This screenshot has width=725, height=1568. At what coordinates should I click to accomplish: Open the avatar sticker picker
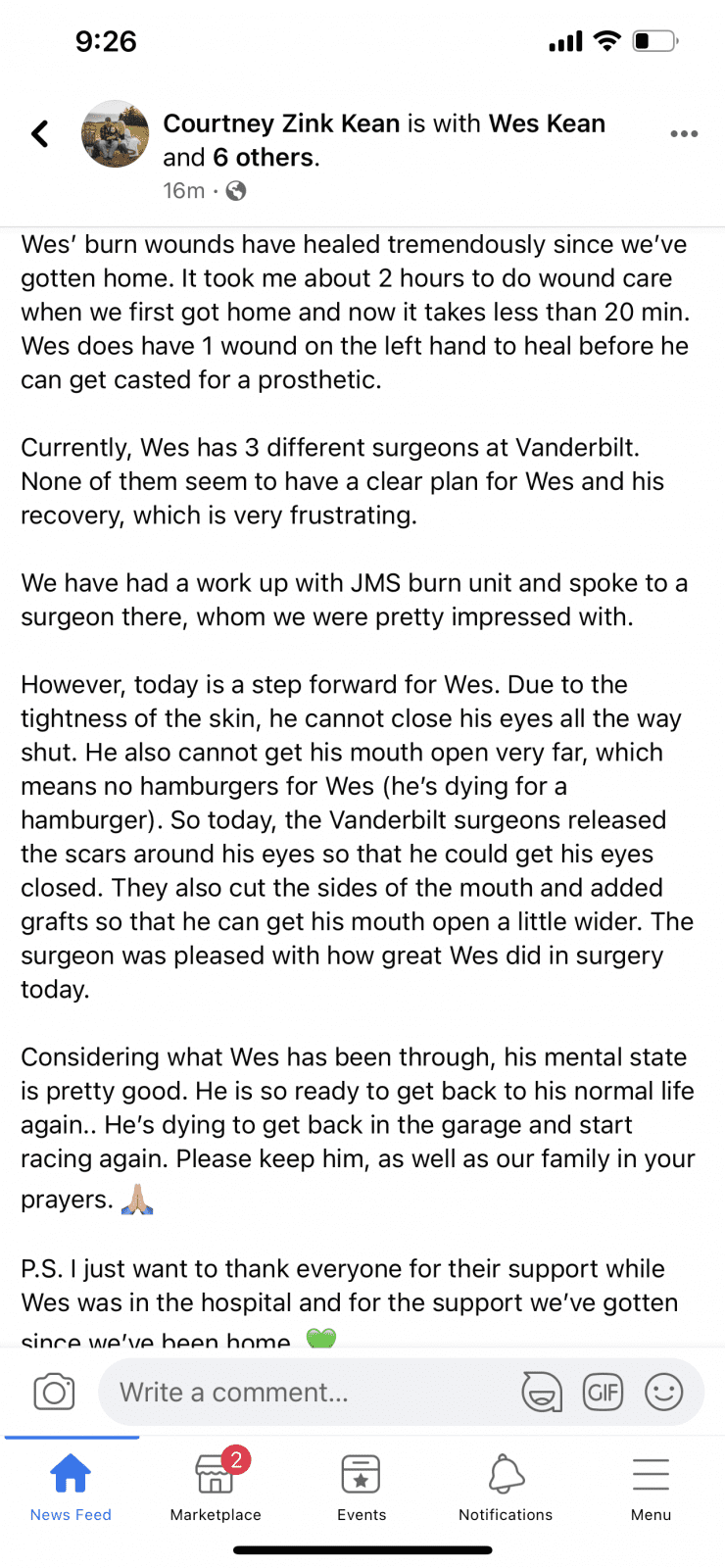coord(541,1392)
